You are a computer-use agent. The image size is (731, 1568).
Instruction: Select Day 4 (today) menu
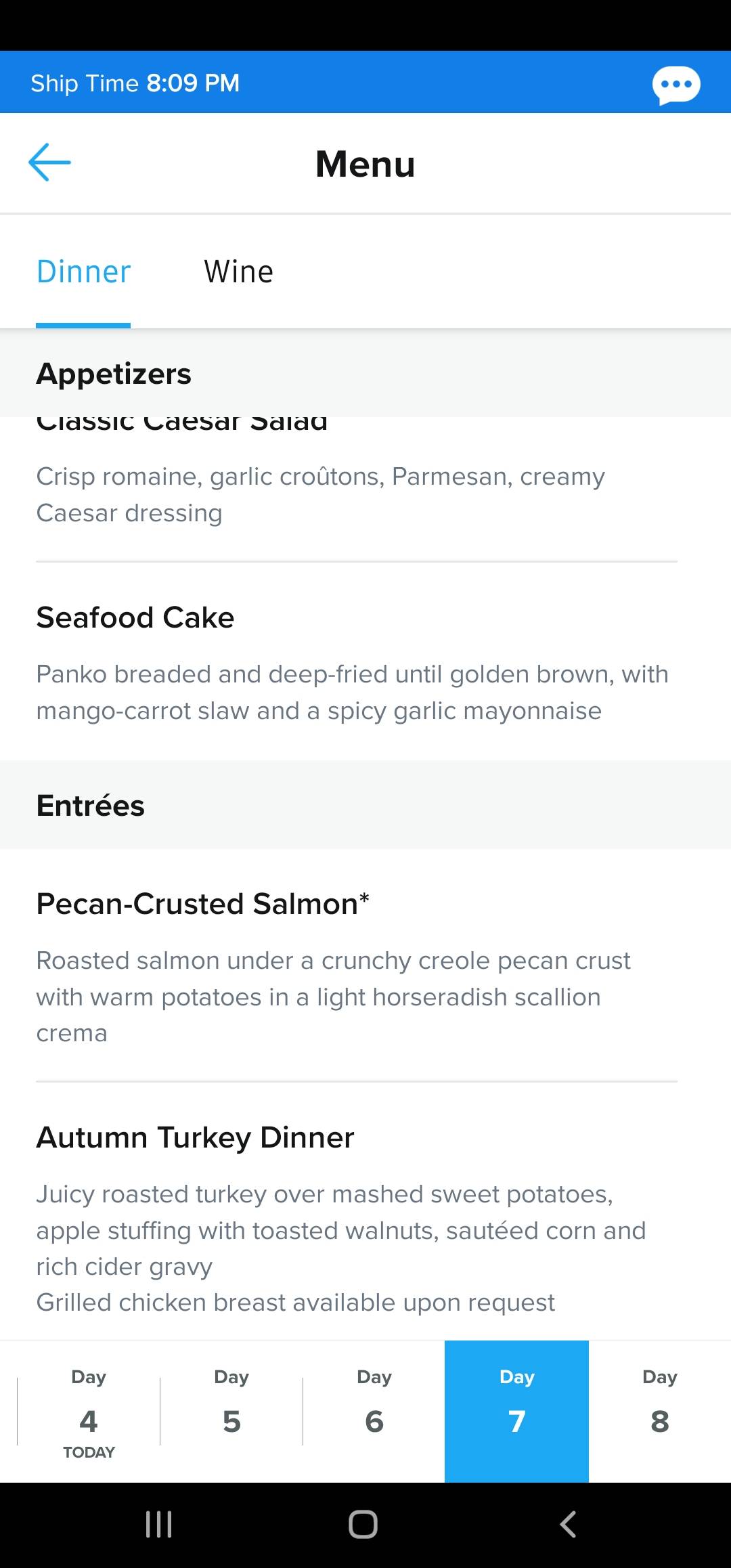coord(89,1412)
